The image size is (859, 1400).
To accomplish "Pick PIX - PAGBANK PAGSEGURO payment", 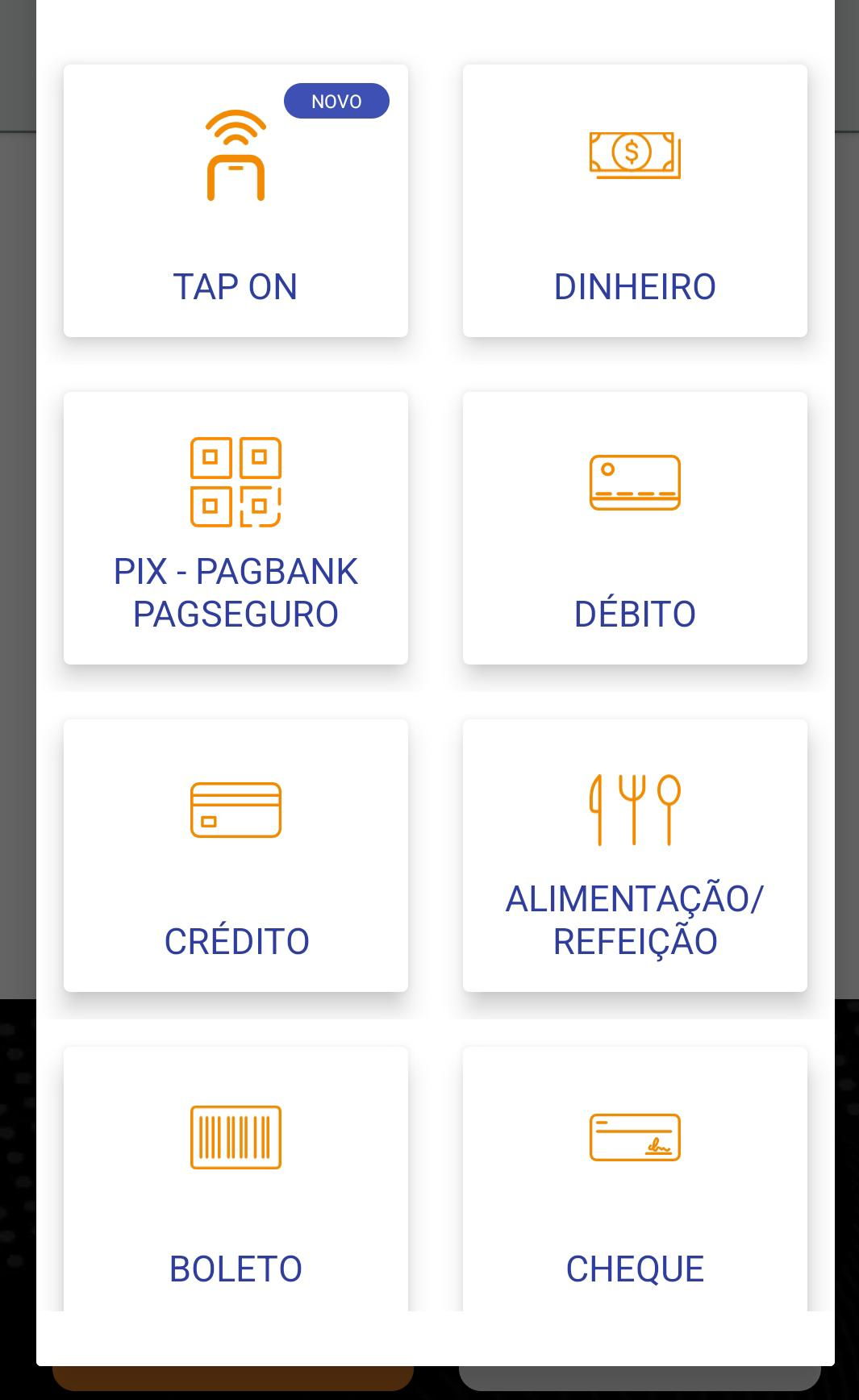I will click(236, 528).
